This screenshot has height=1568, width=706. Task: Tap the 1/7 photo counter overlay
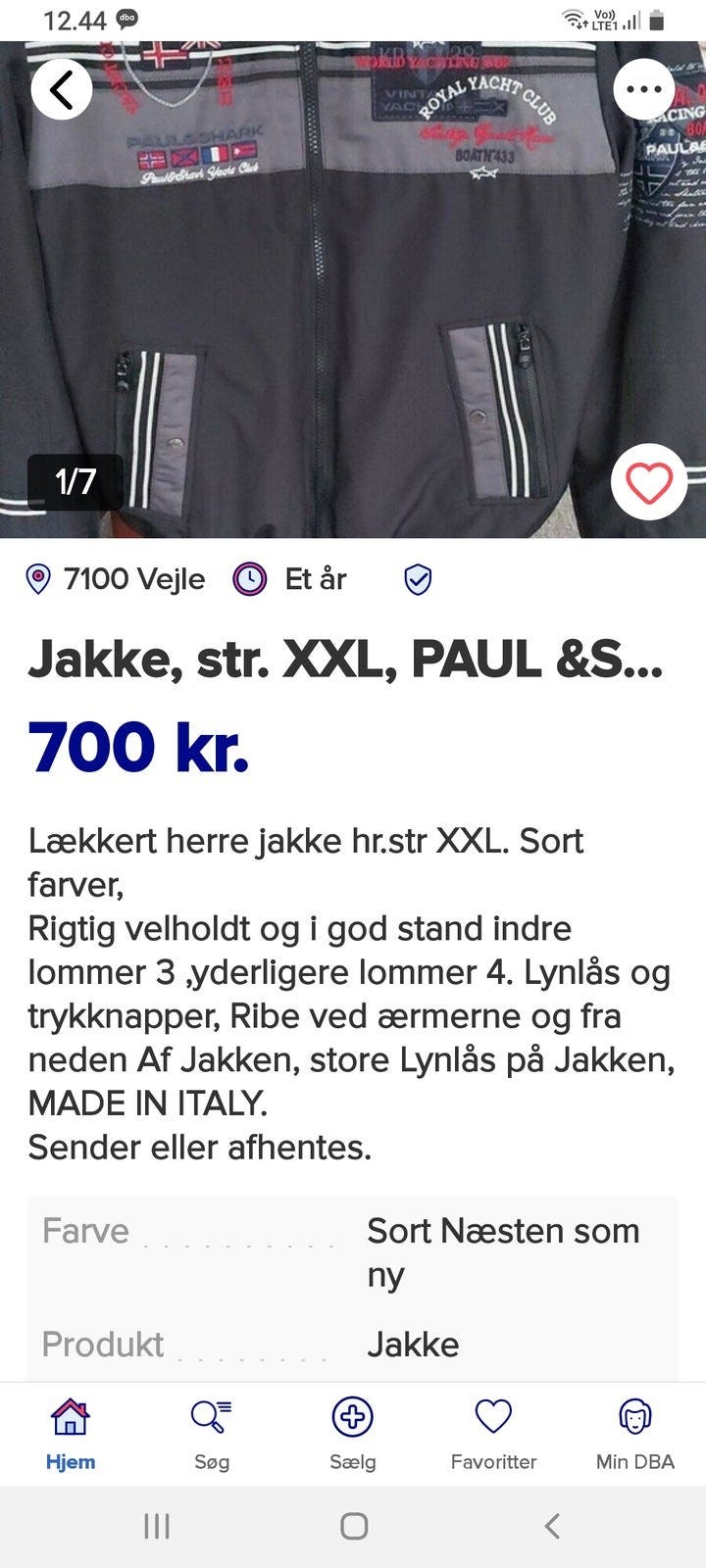point(78,481)
